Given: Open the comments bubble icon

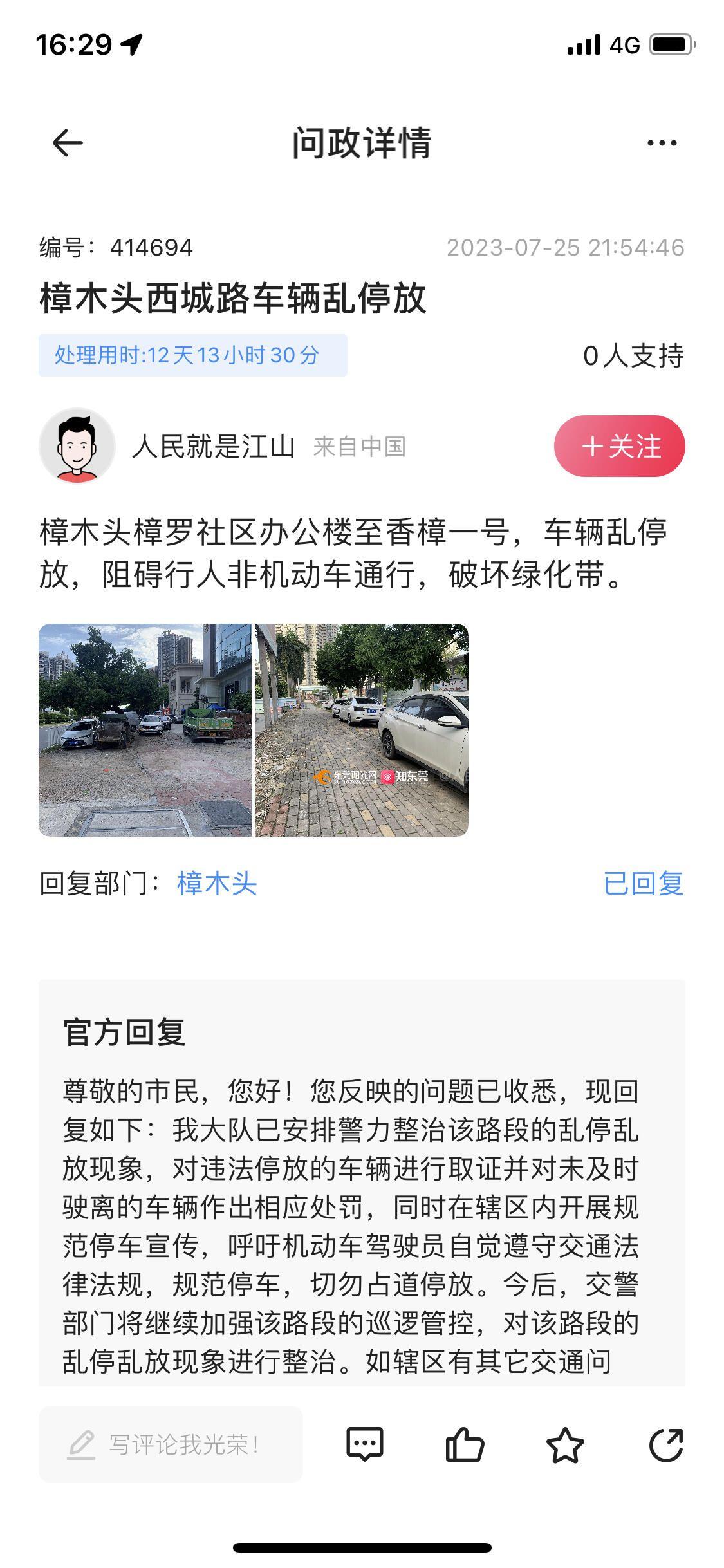Looking at the screenshot, I should point(365,1444).
